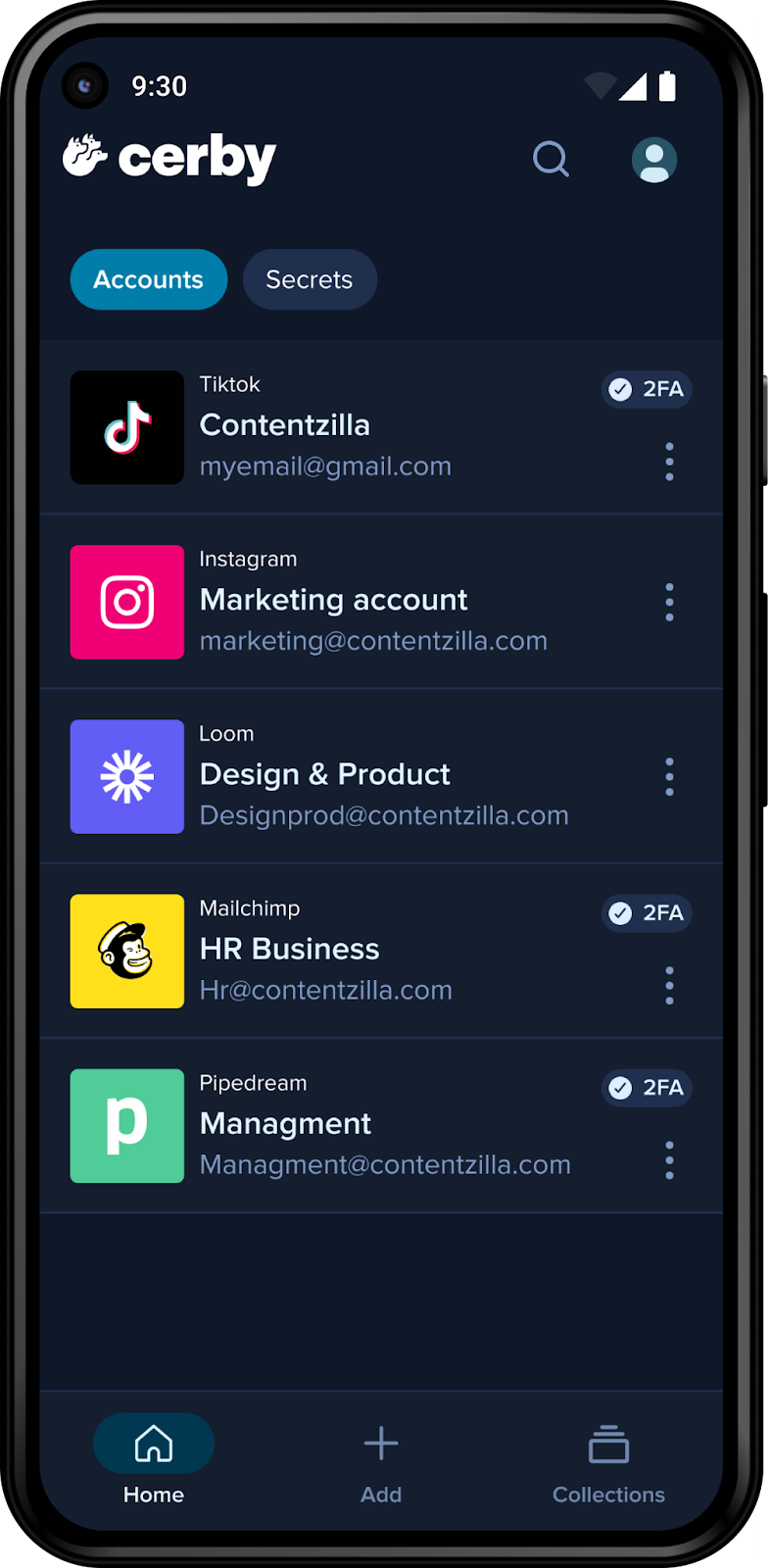Open the Tiktok Contentzilla account

click(x=381, y=427)
